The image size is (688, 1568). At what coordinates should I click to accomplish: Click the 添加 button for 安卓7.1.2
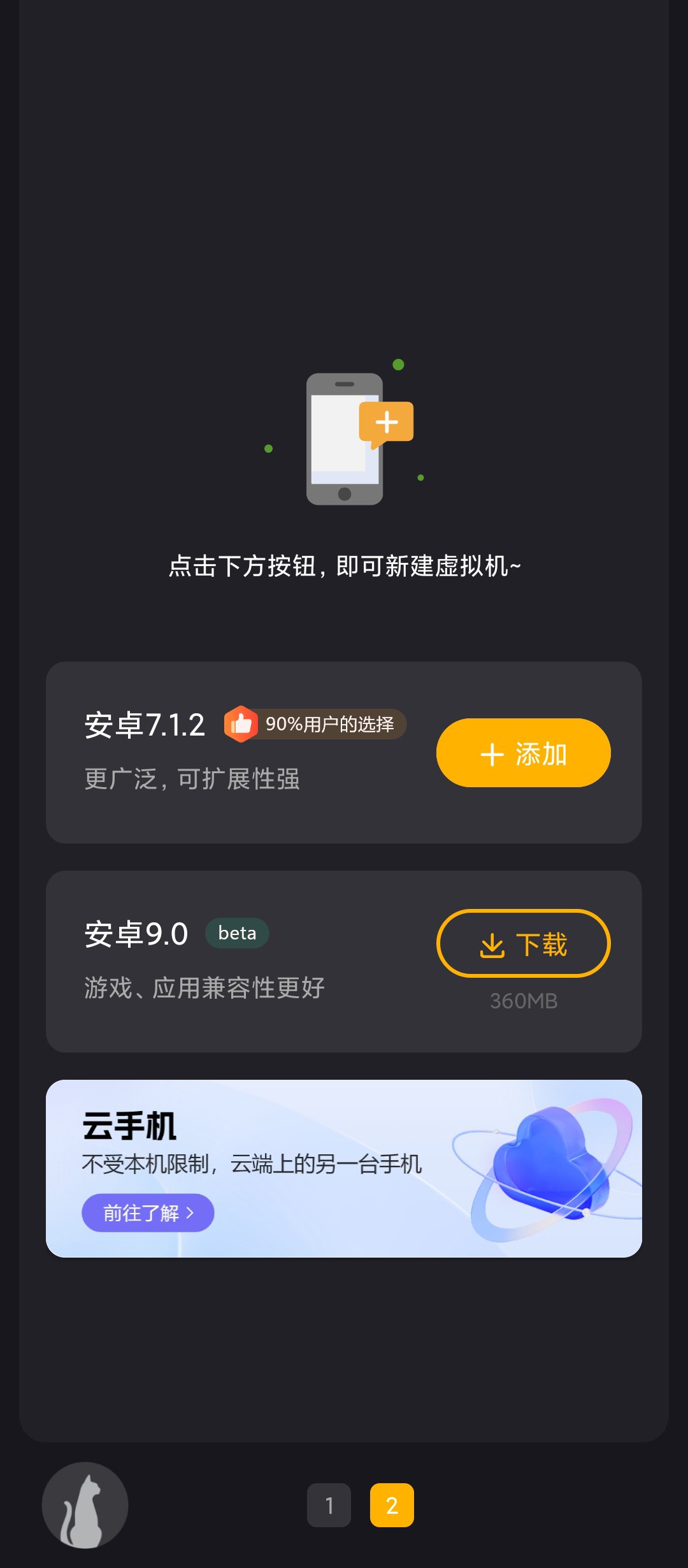pyautogui.click(x=523, y=753)
